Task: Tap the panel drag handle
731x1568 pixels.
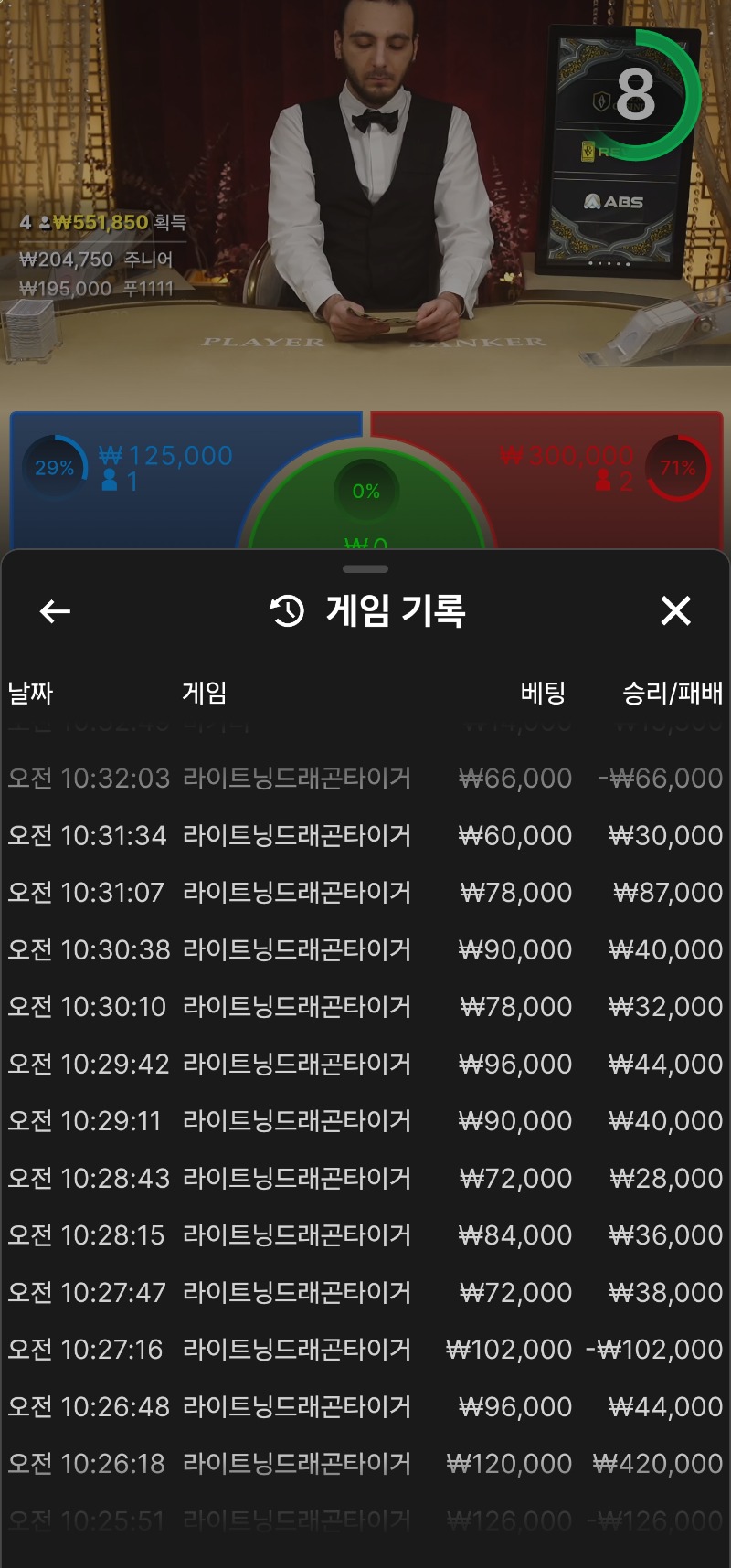Action: coord(365,568)
